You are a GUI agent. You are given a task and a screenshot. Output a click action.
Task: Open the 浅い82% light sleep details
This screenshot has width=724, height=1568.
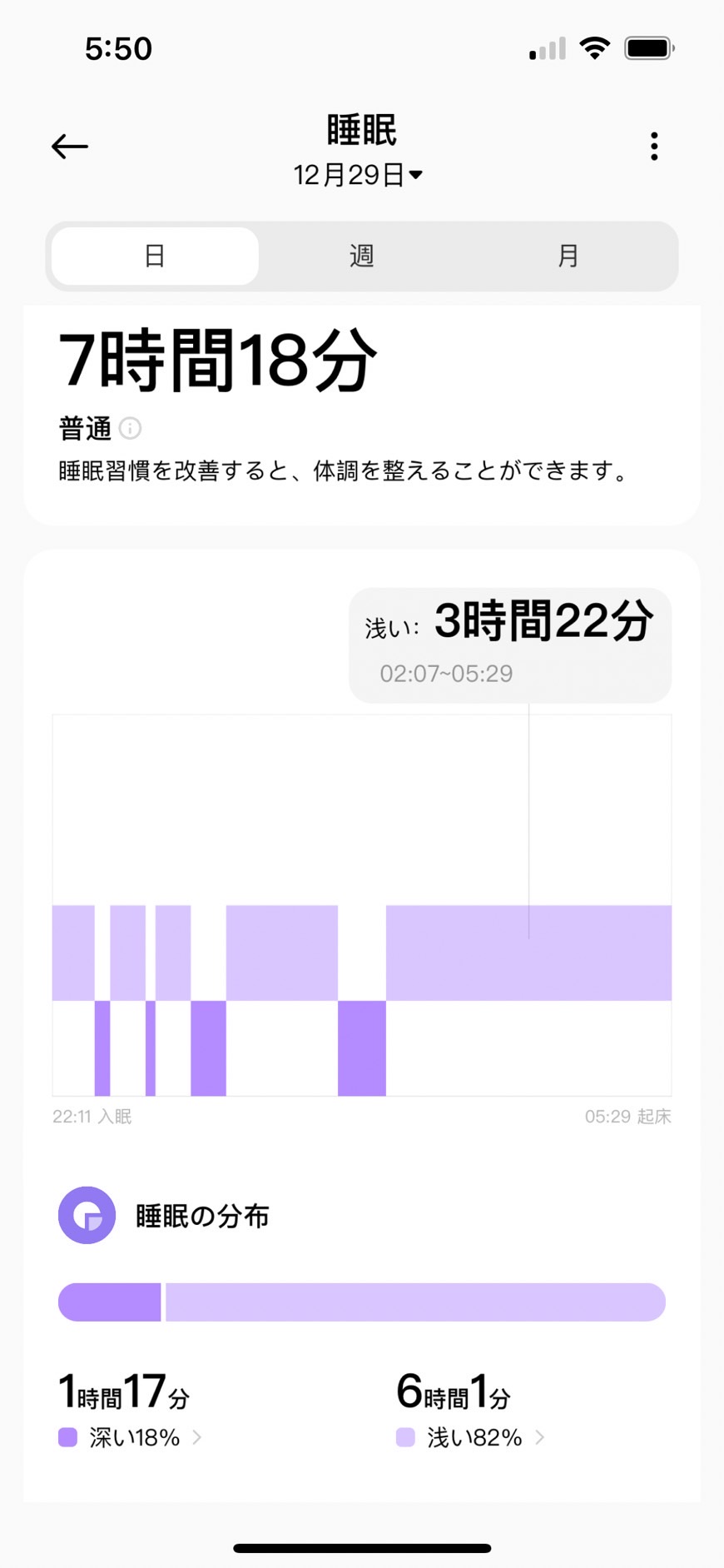[471, 1437]
